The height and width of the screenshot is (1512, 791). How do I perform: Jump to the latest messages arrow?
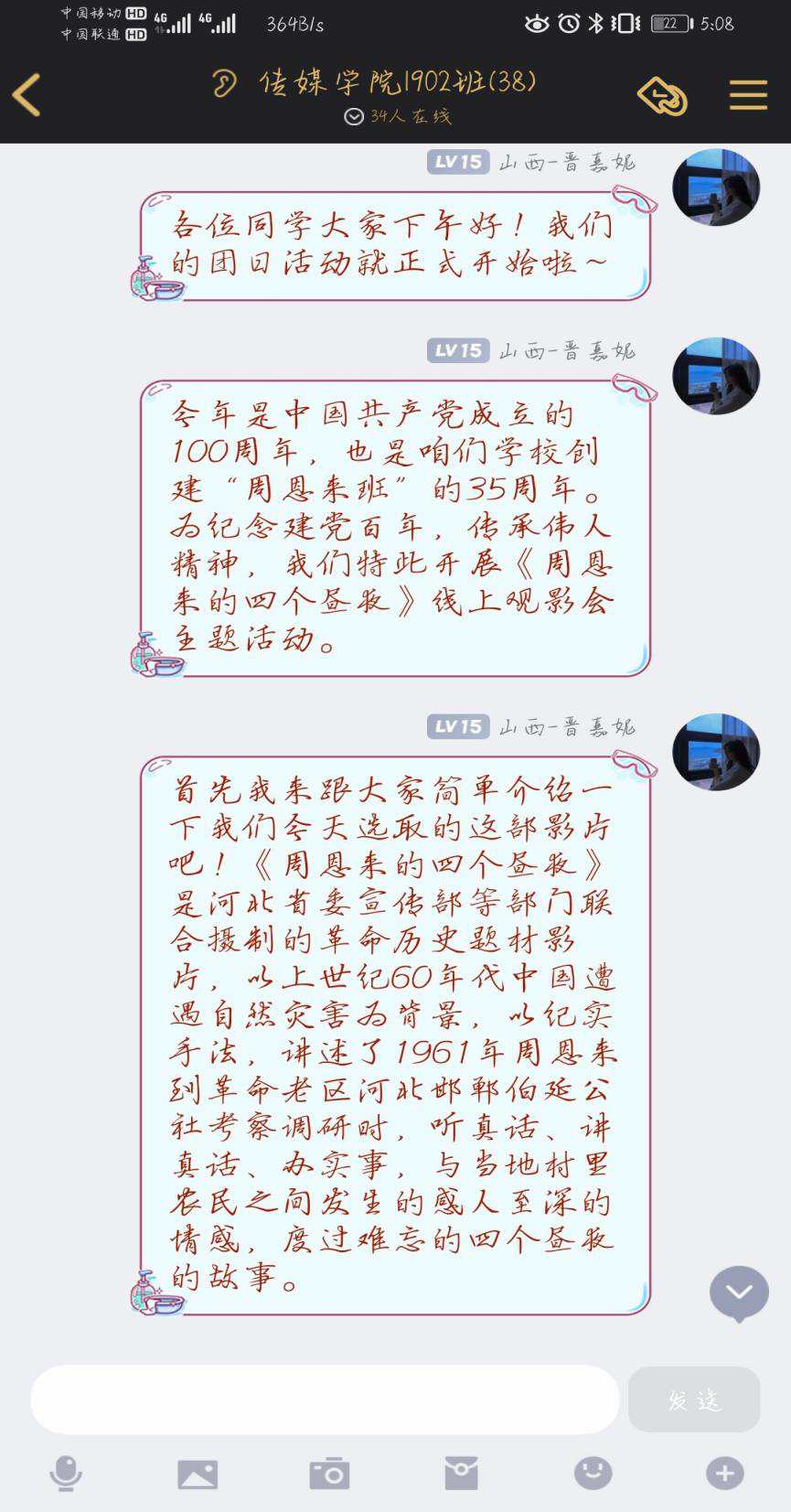[x=739, y=1292]
